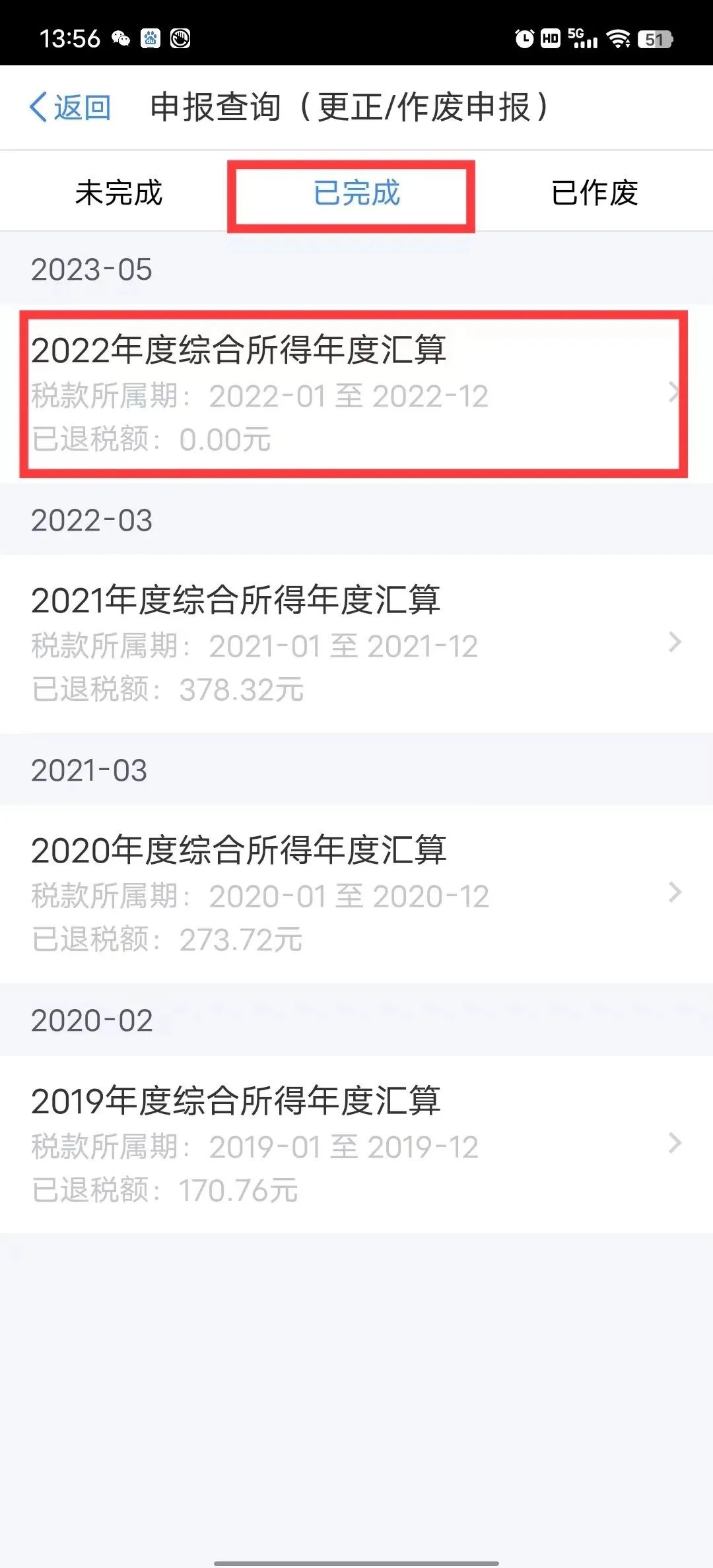713x1568 pixels.
Task: Switch to the 未完成 tab
Action: point(119,193)
